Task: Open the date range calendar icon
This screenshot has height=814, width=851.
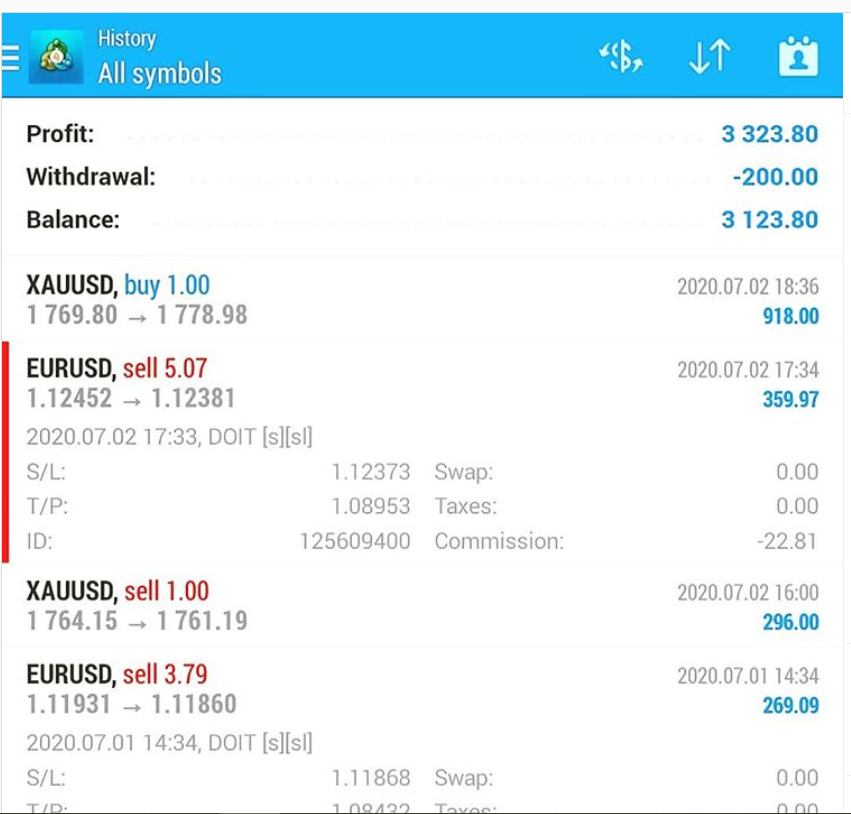Action: pyautogui.click(x=798, y=57)
